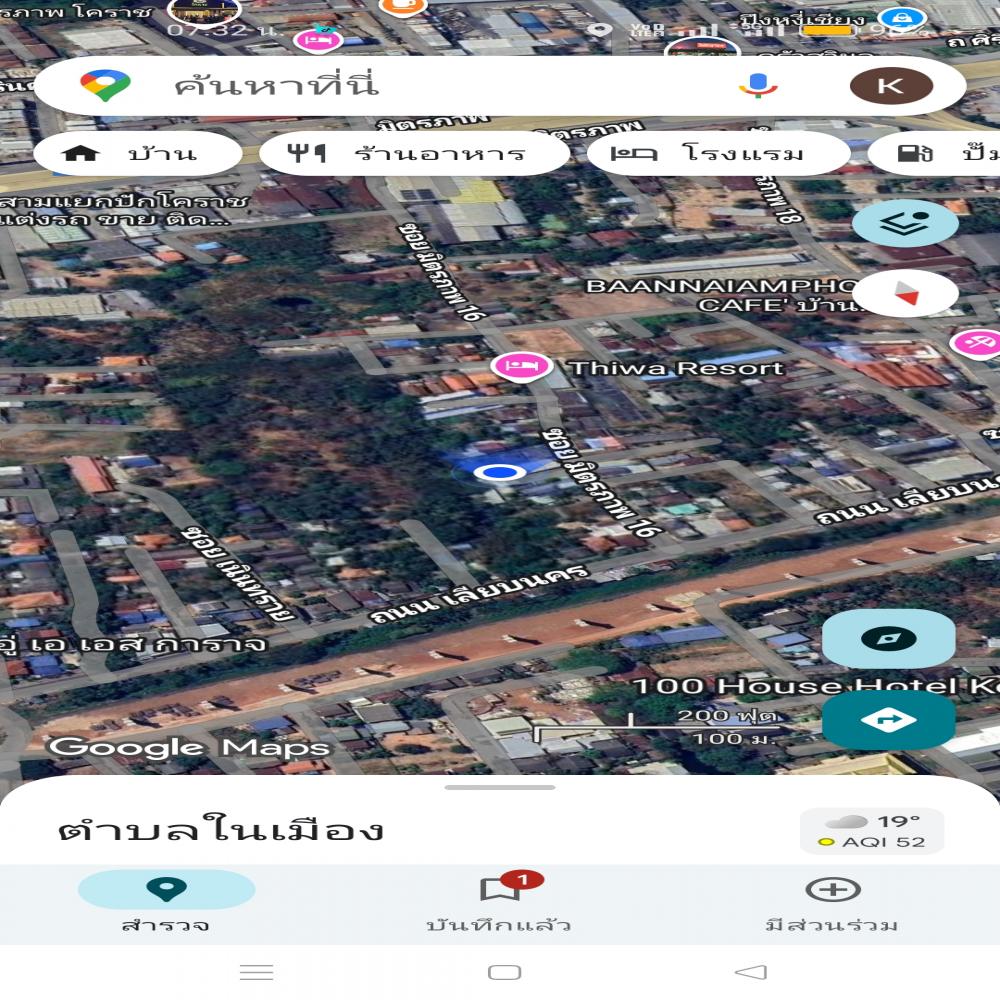Reset map orientation with the compass needle
The height and width of the screenshot is (1000, 1000).
point(905,293)
